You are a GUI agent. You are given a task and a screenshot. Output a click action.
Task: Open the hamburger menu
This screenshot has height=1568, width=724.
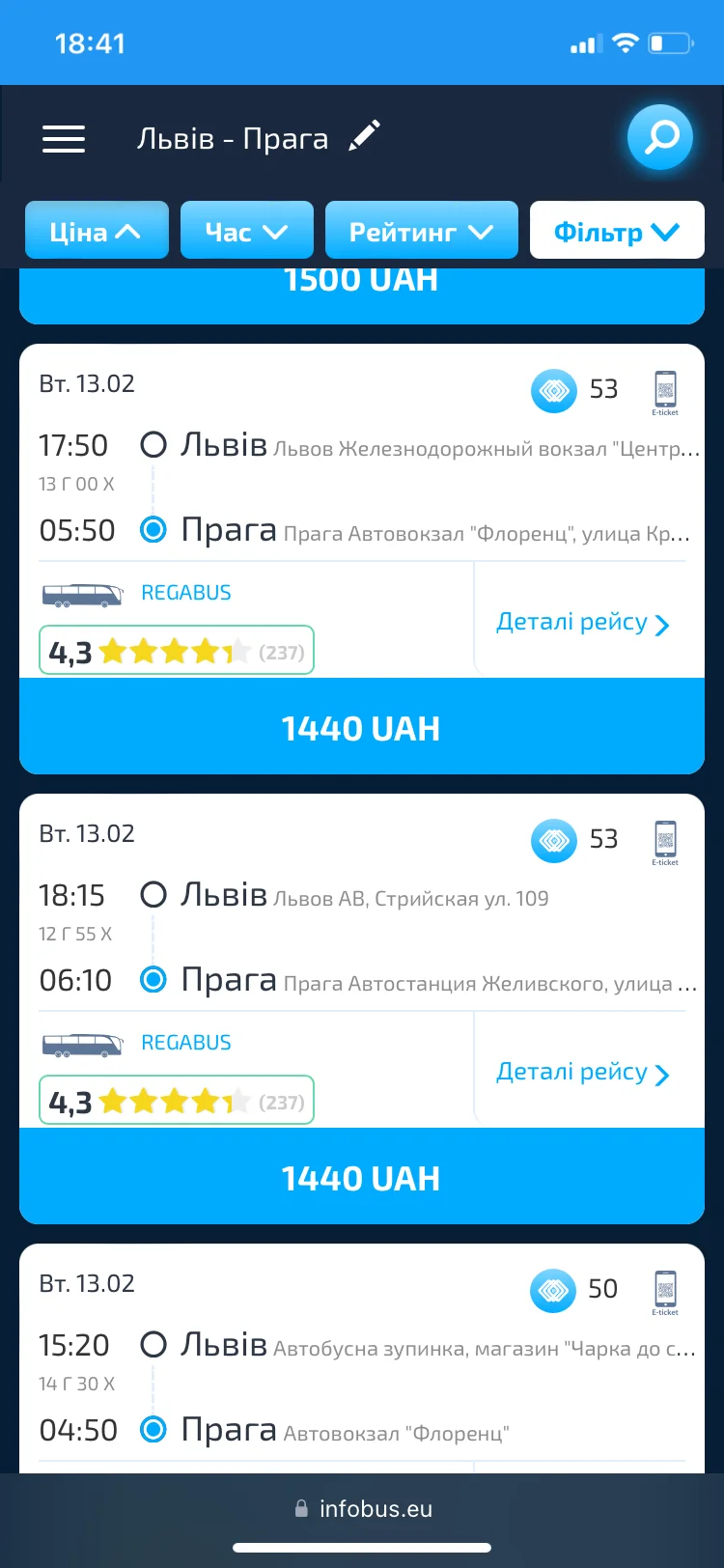pos(64,139)
